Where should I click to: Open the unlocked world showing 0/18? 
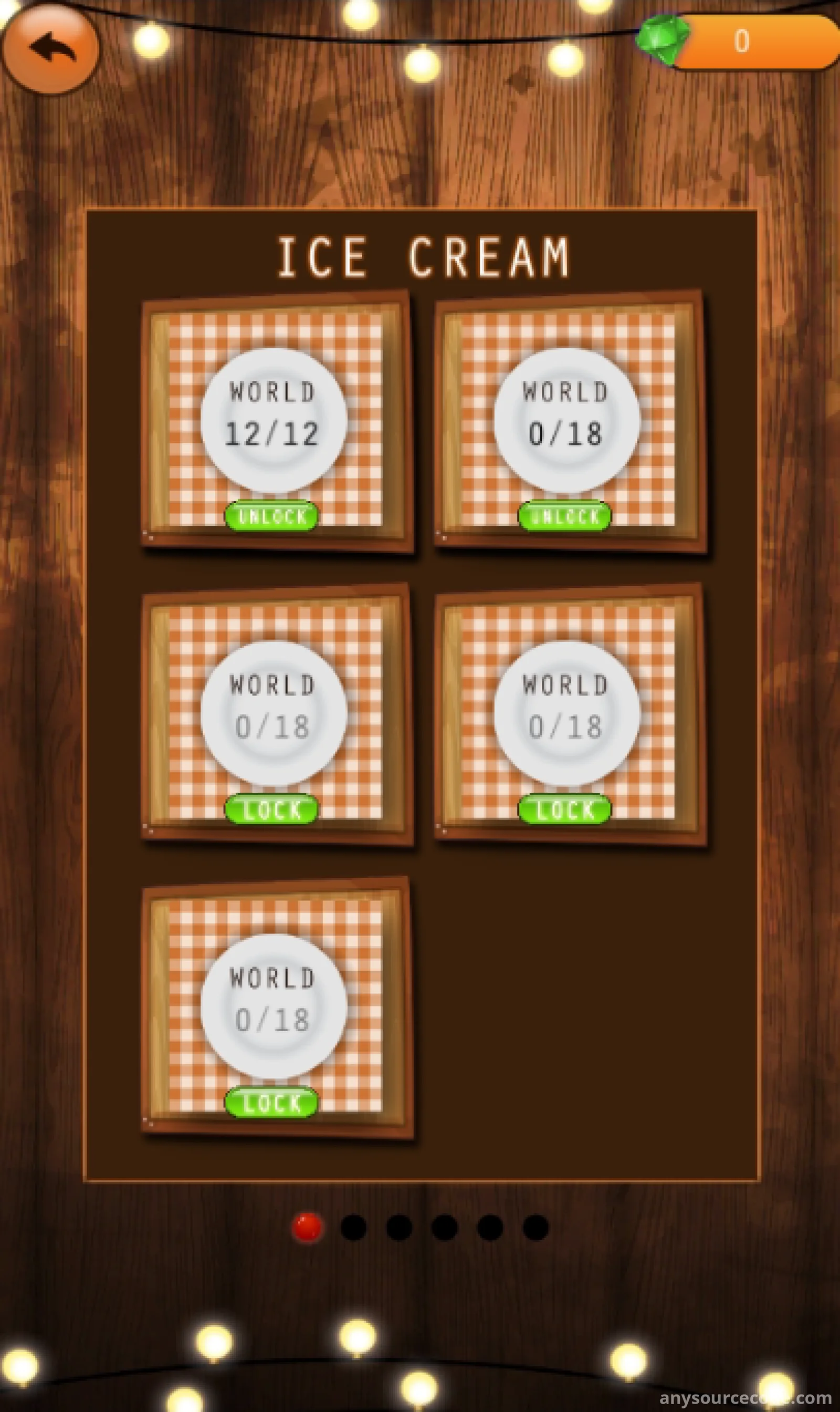click(566, 420)
